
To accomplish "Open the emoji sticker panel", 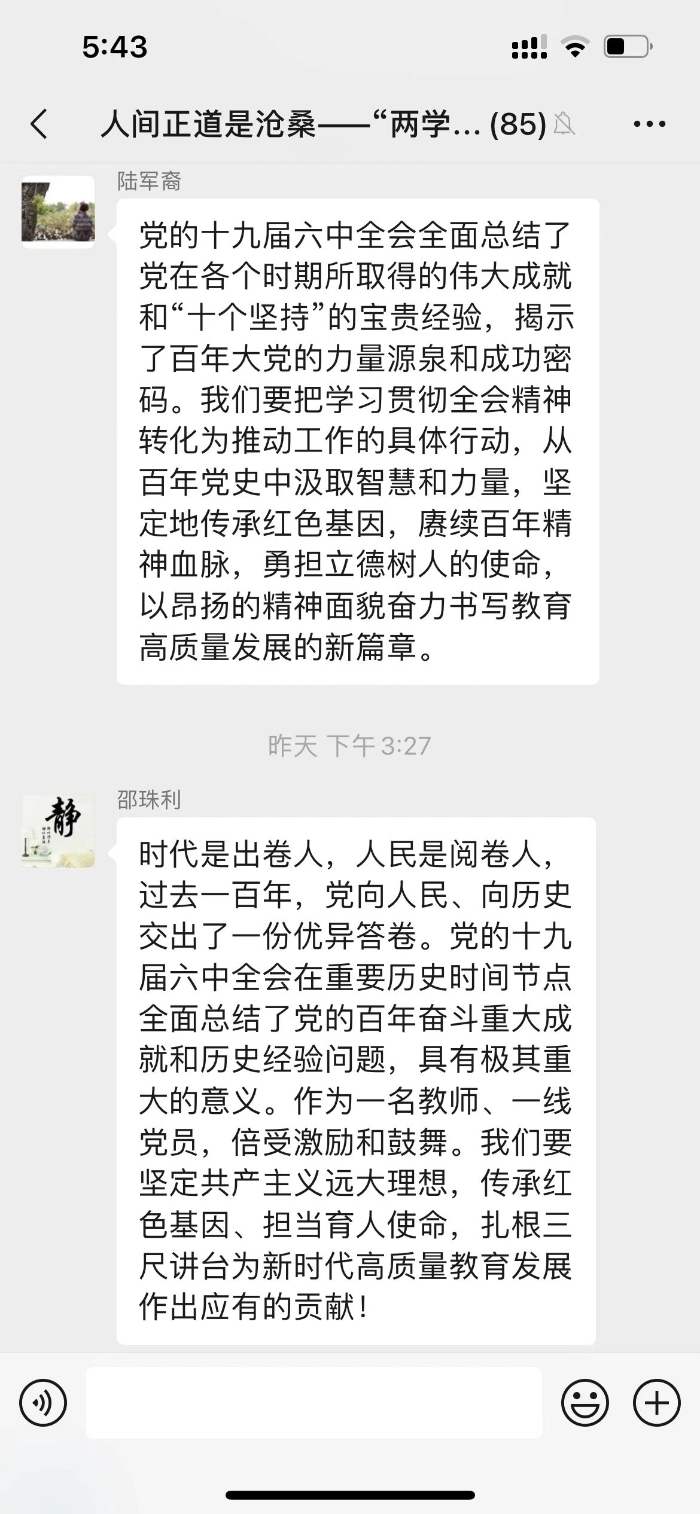I will tap(585, 1403).
